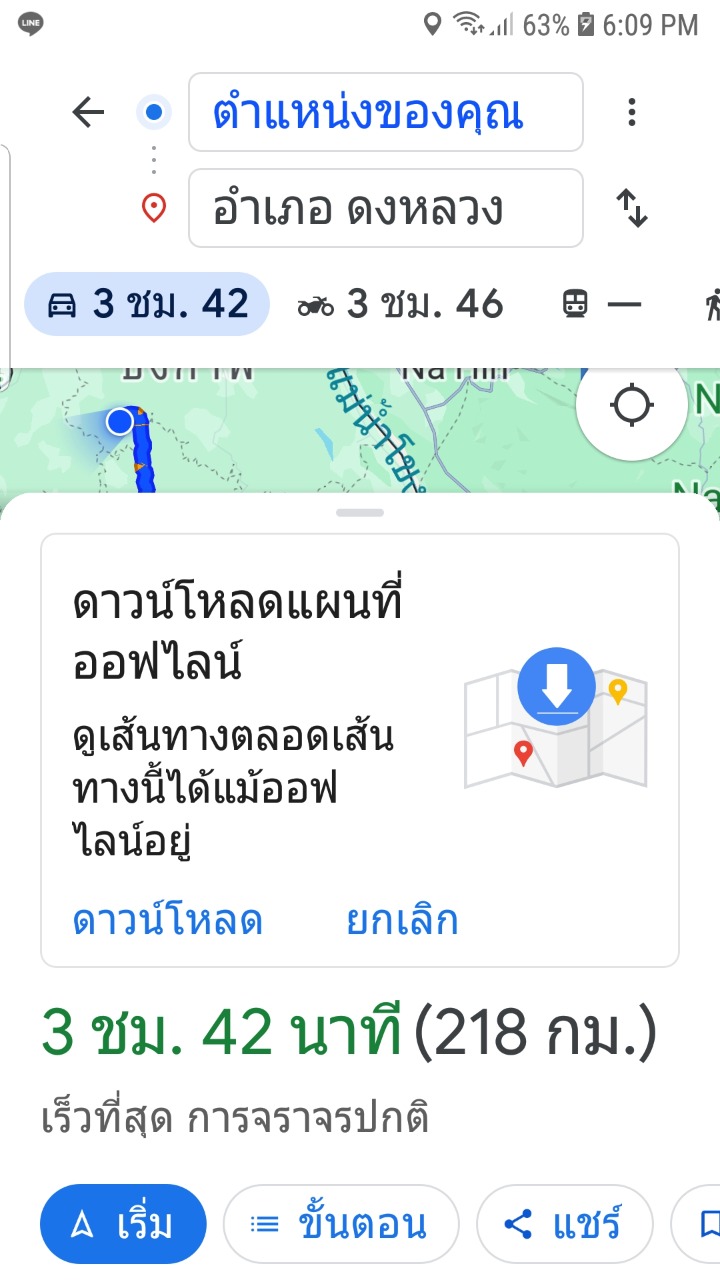Open the overflow menu with three dots

click(x=631, y=113)
